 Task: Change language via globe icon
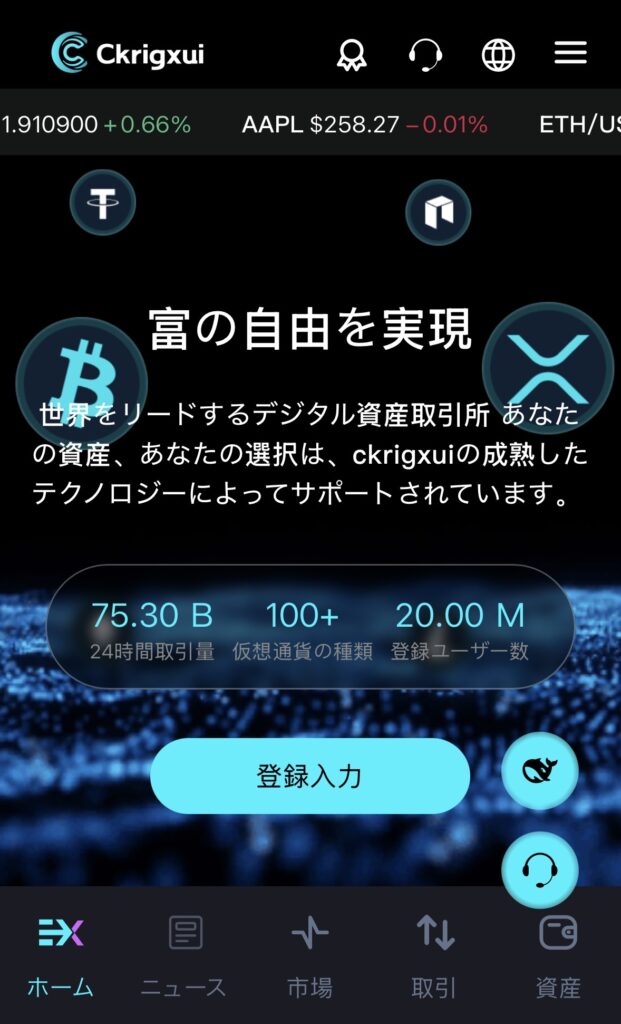coord(498,54)
